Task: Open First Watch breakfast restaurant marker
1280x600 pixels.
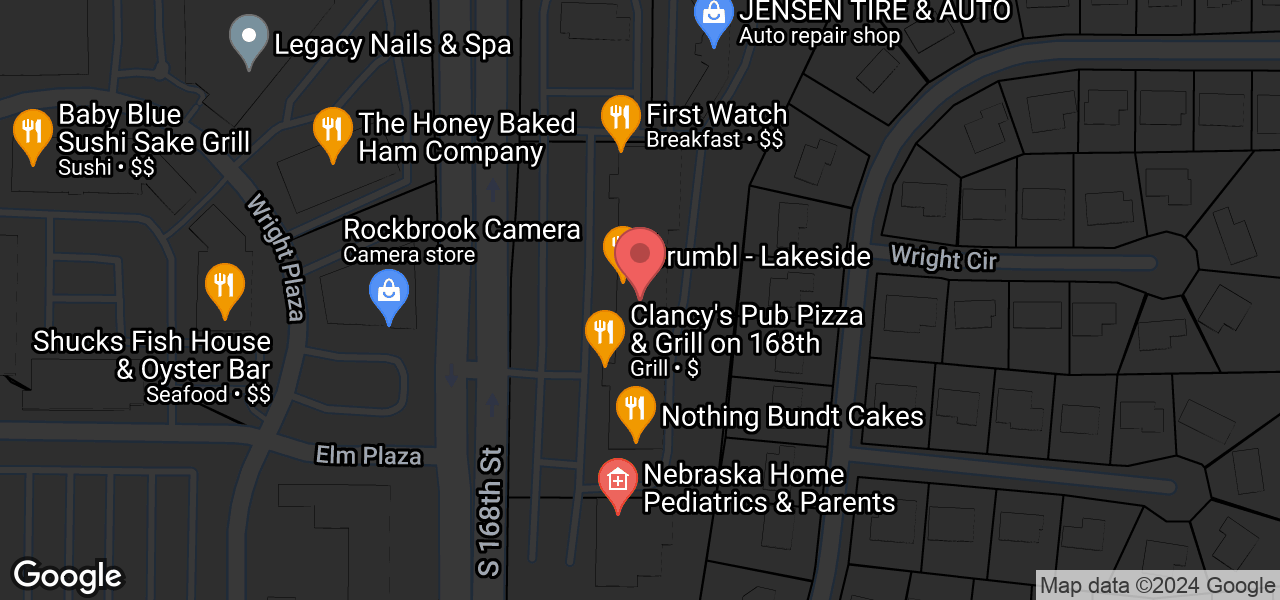Action: click(x=620, y=118)
